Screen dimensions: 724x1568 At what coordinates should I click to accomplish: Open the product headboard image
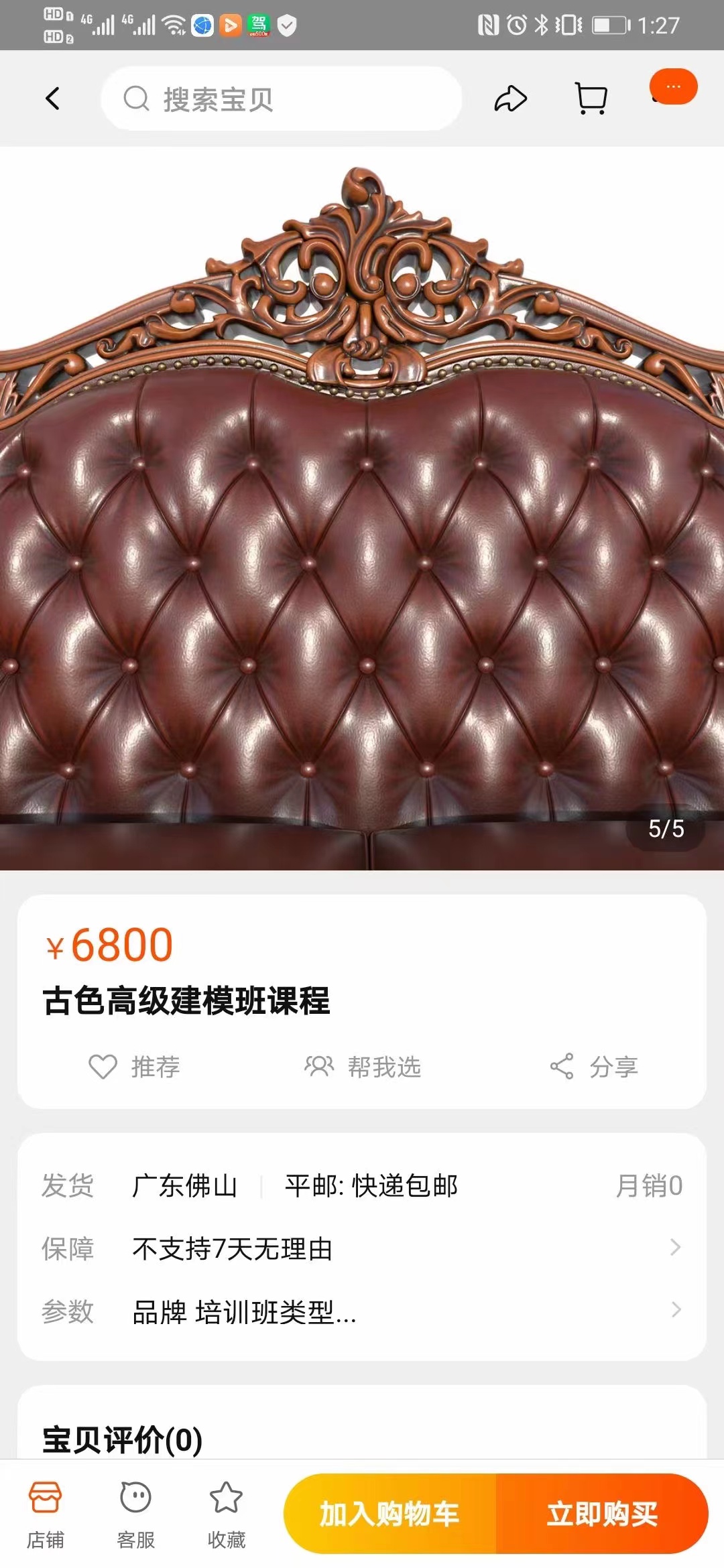[362, 509]
